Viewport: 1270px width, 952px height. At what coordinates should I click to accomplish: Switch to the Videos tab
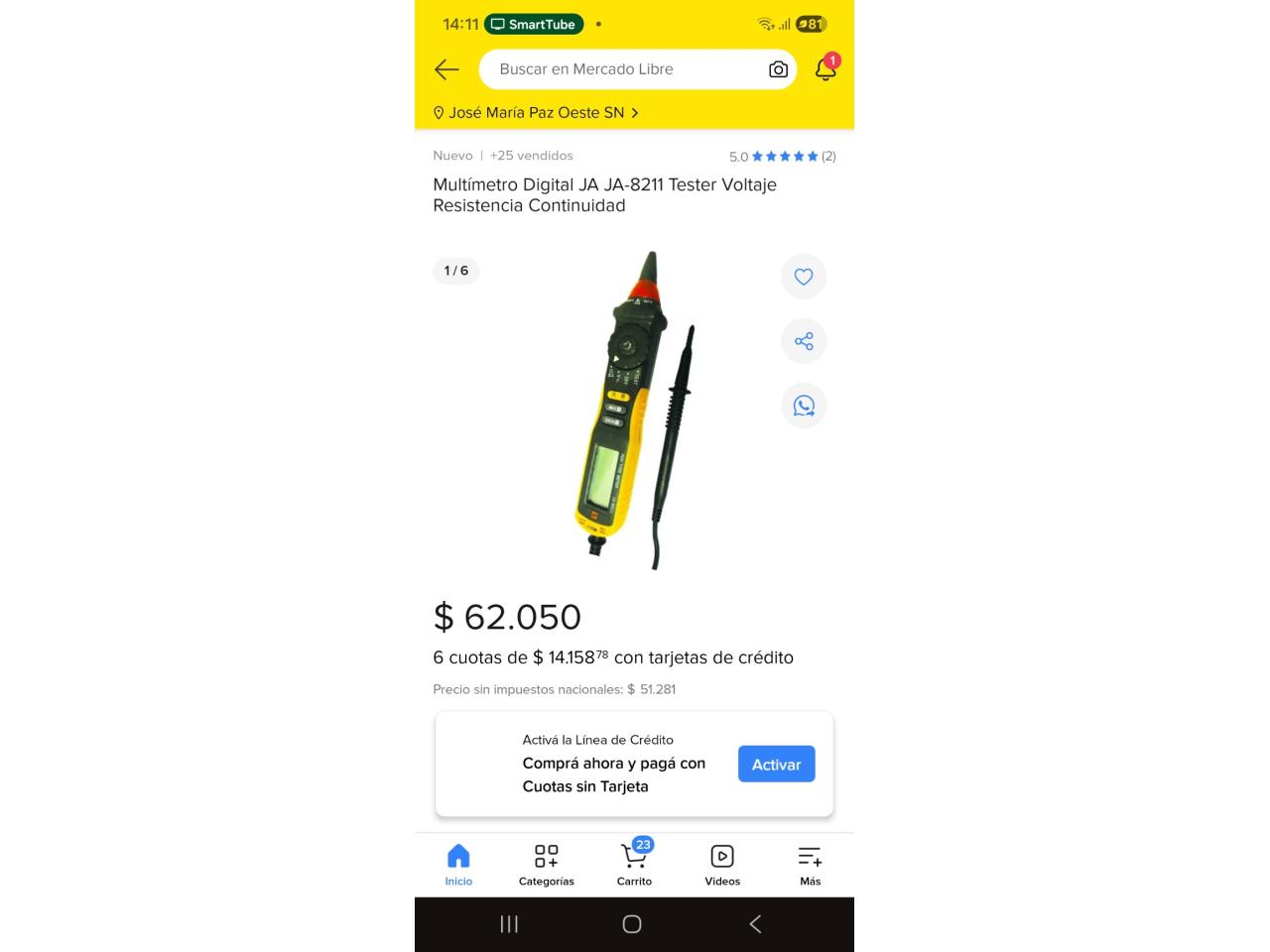point(722,865)
